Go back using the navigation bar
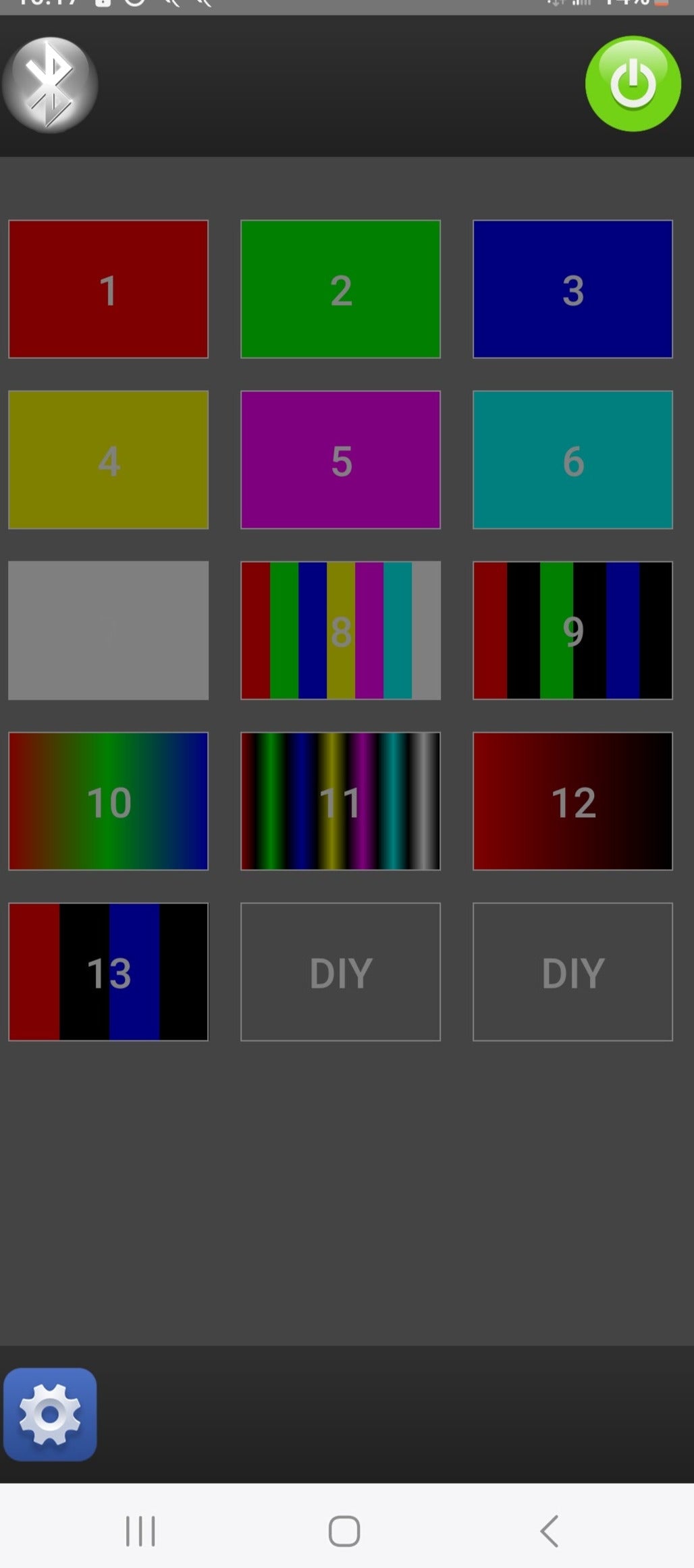 pos(550,1530)
